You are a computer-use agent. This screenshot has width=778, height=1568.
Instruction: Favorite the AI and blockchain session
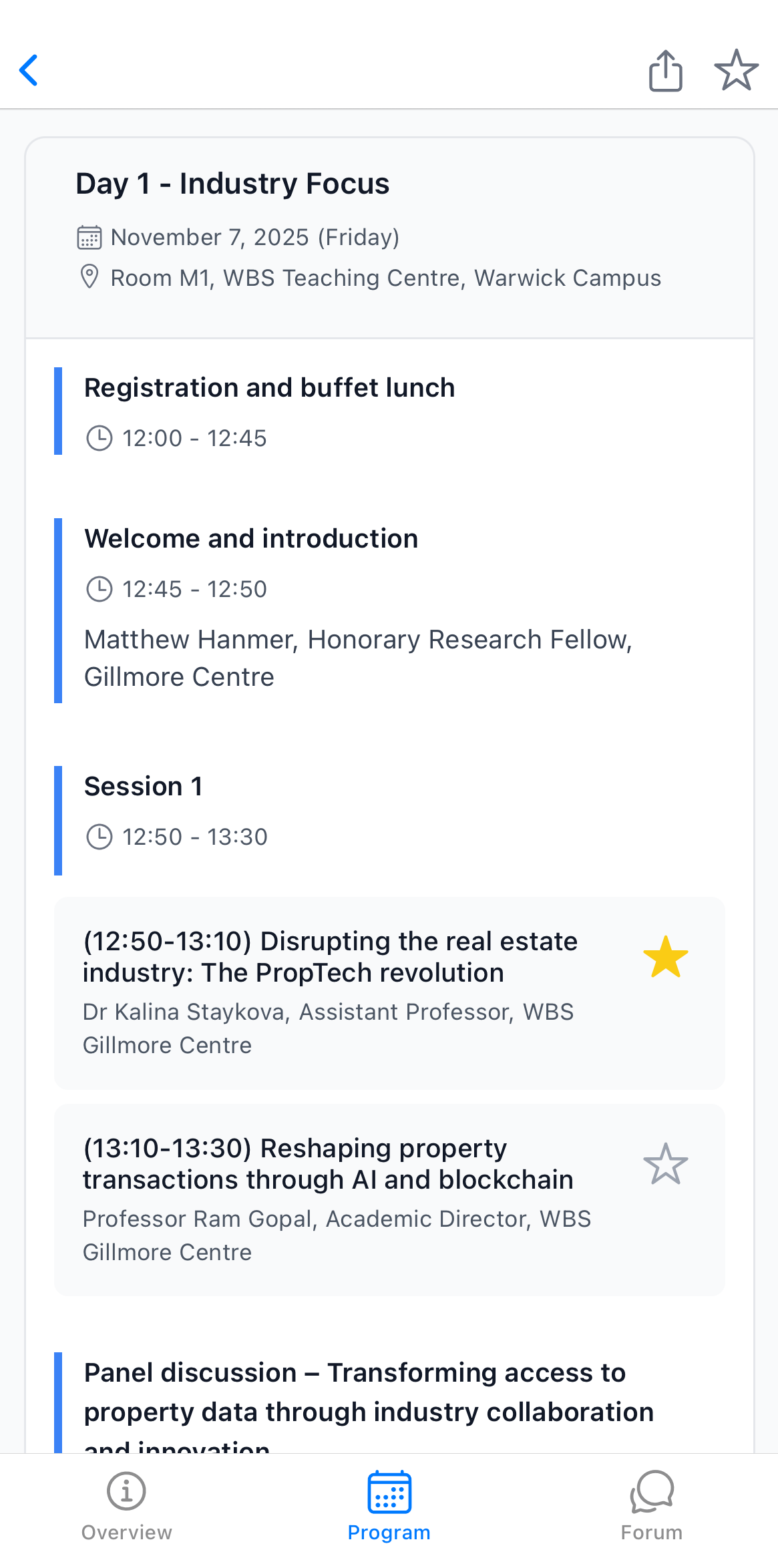pos(666,1163)
